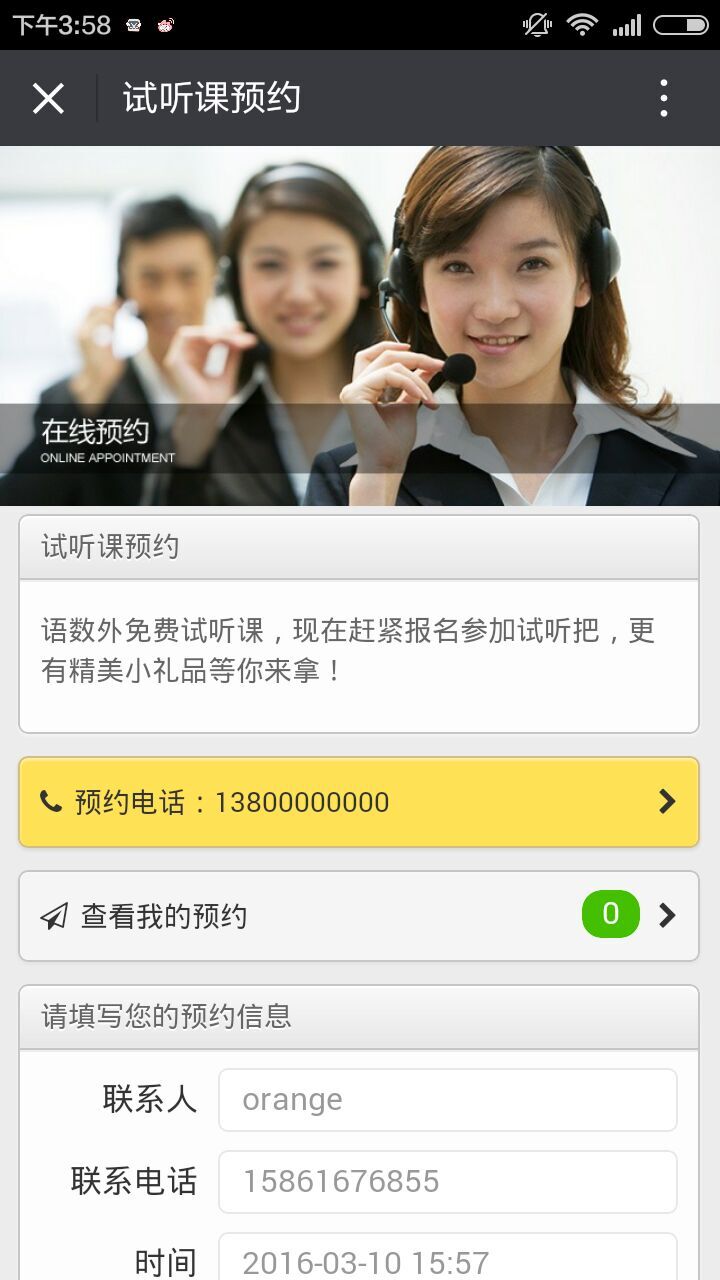Edit the 联系电话 phone field

pos(447,1181)
